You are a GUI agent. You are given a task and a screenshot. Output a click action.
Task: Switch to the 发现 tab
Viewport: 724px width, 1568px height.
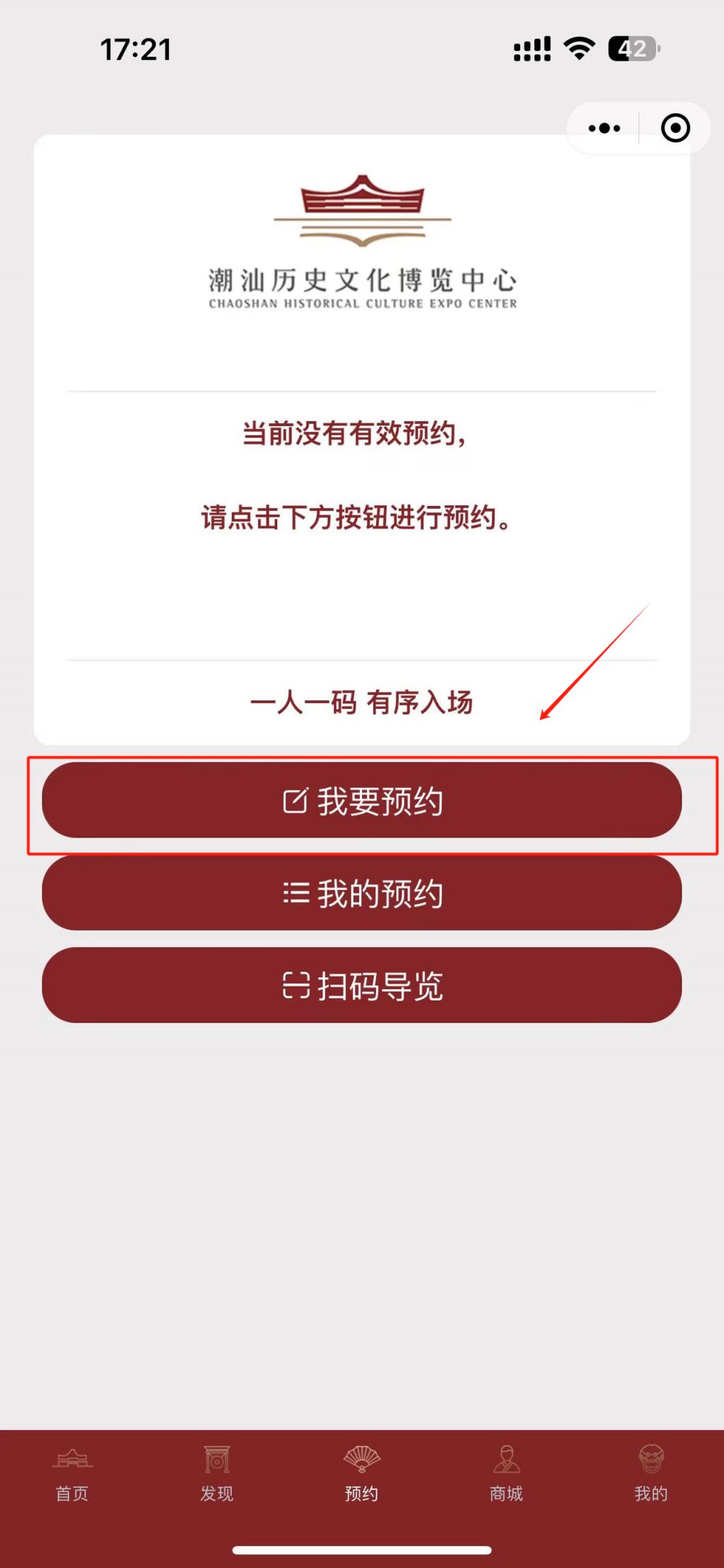(x=216, y=1474)
